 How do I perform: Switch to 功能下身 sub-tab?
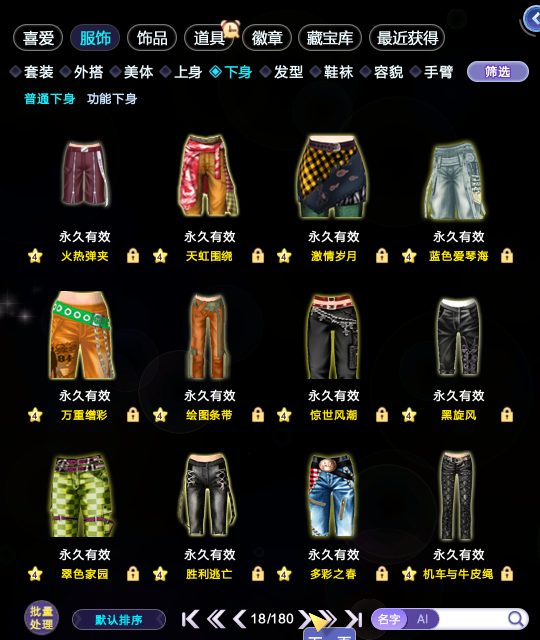point(112,99)
